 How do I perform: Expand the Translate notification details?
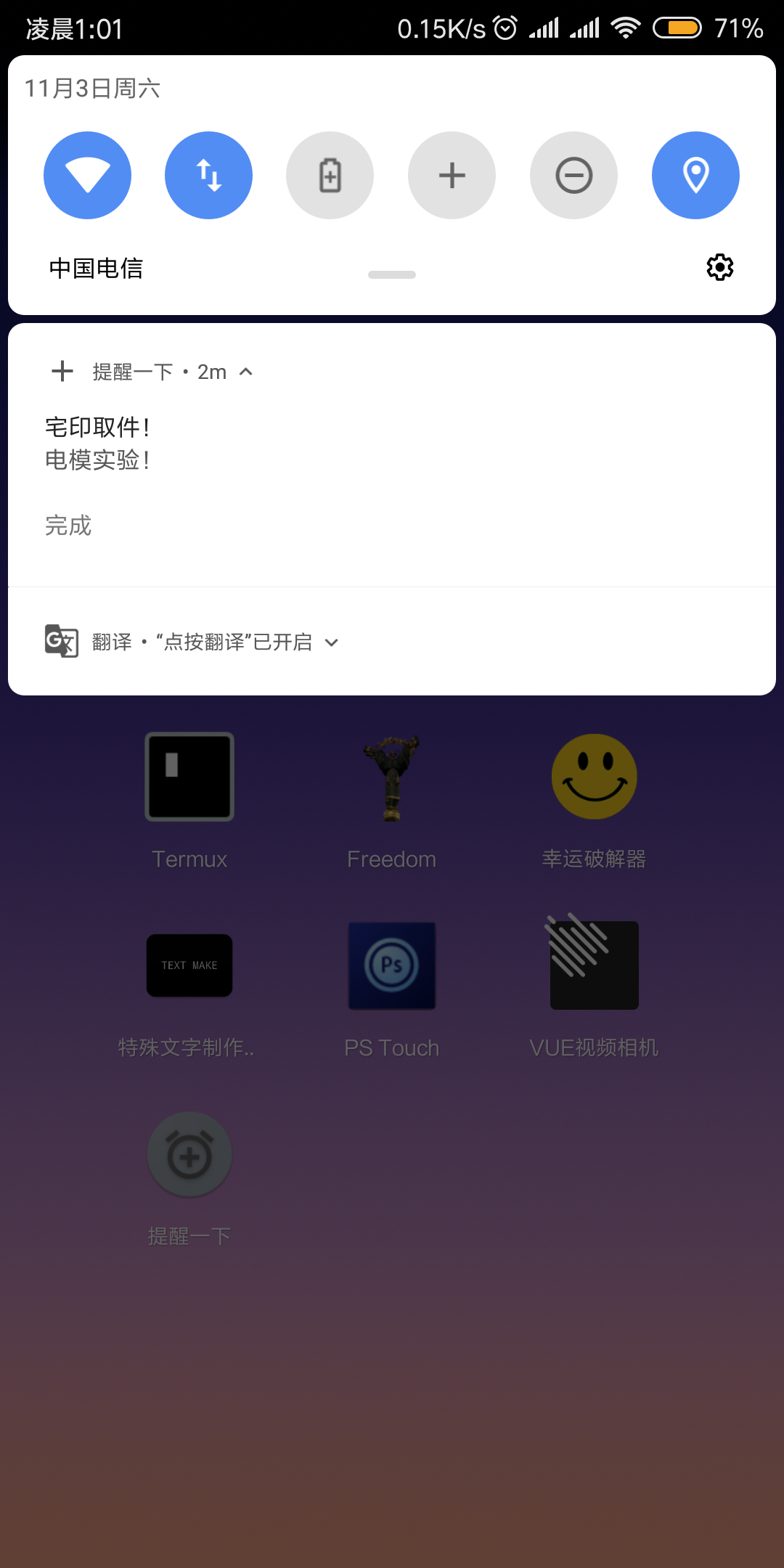pos(332,642)
